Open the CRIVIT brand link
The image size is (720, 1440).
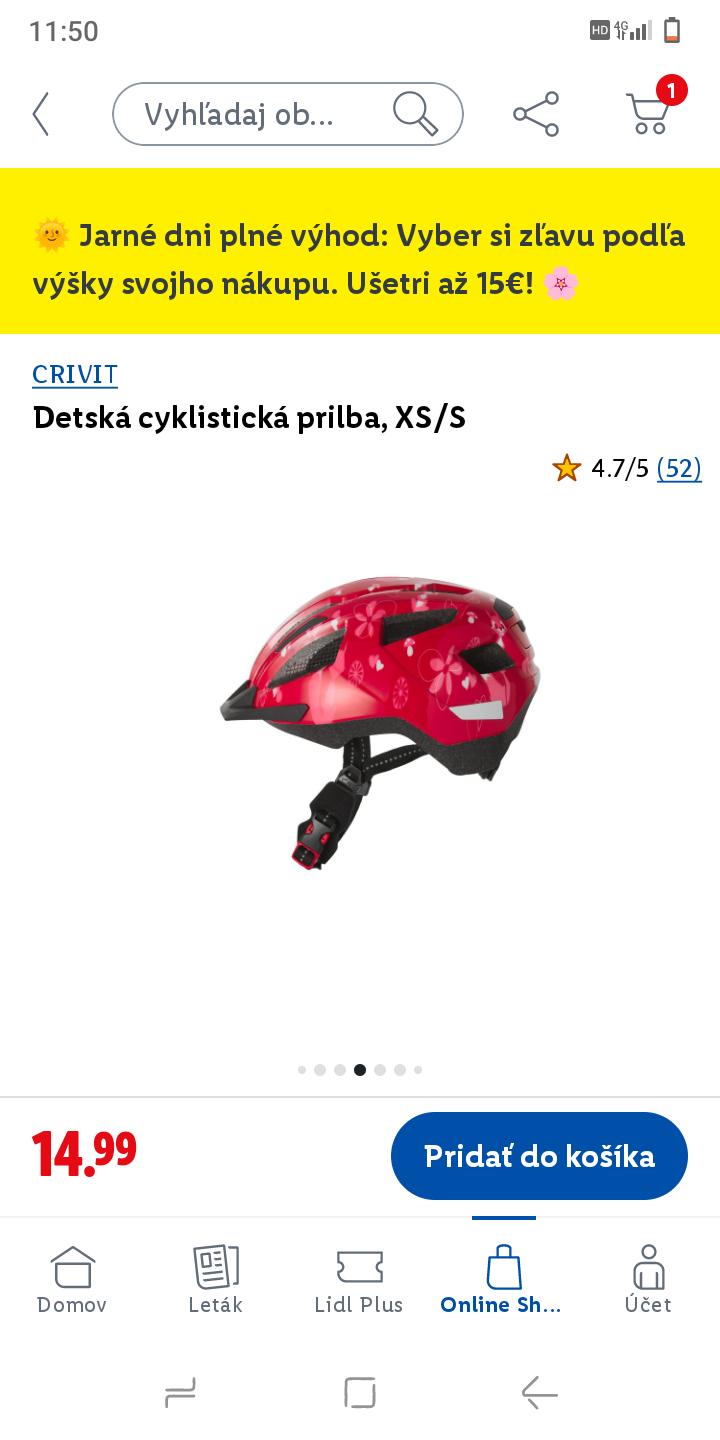pos(75,374)
